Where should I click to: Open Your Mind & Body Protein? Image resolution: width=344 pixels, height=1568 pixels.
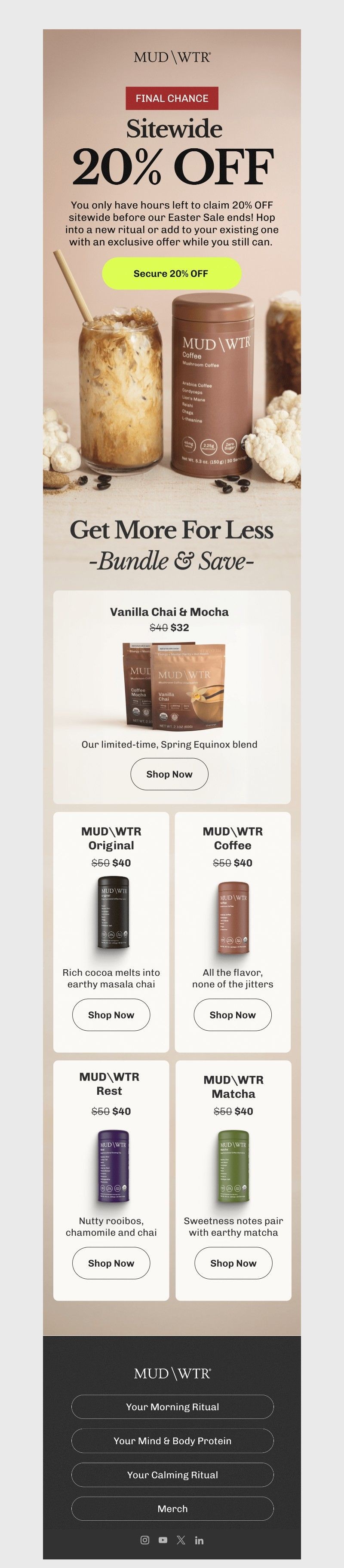coord(172,1441)
